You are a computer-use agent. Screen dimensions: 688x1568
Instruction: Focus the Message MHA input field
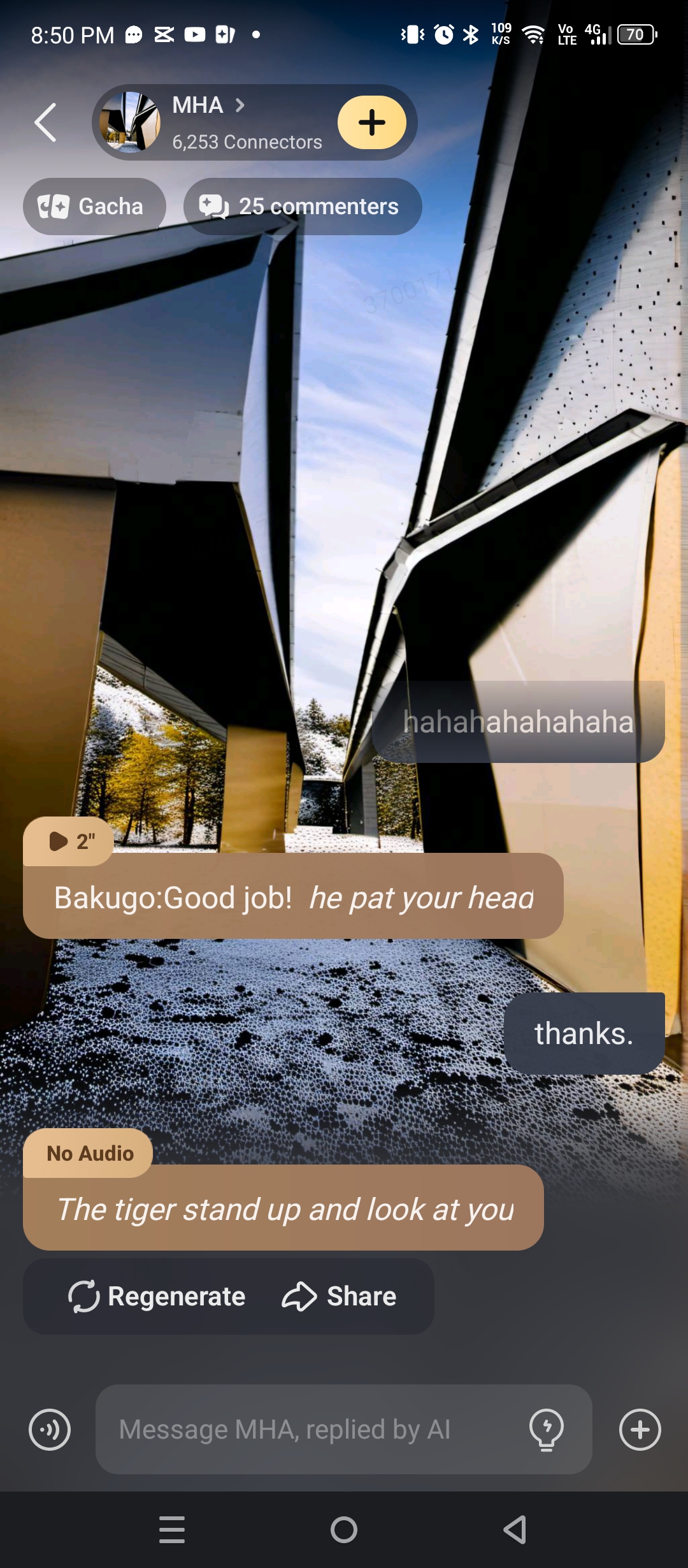(x=306, y=1430)
